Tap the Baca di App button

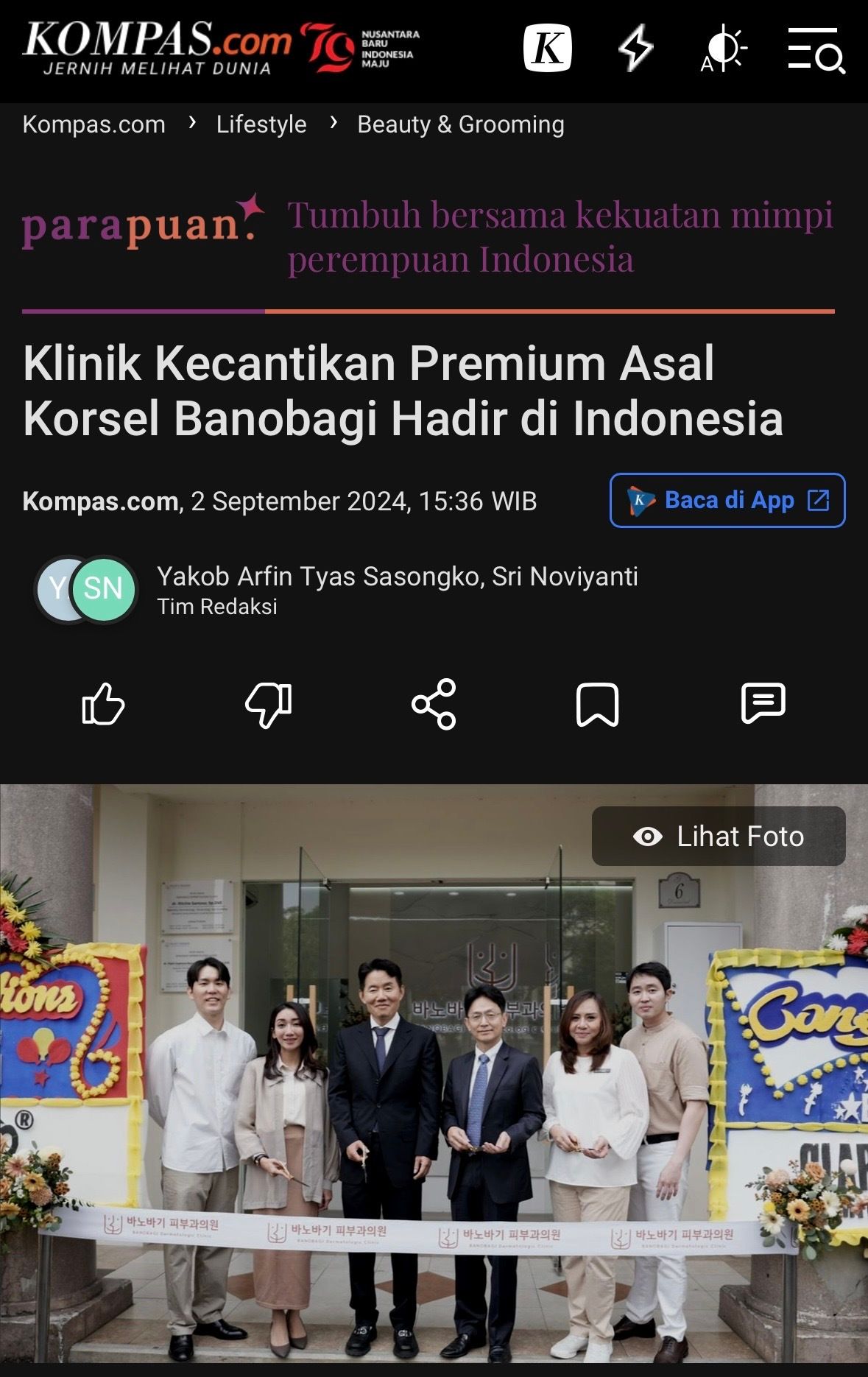pos(727,501)
